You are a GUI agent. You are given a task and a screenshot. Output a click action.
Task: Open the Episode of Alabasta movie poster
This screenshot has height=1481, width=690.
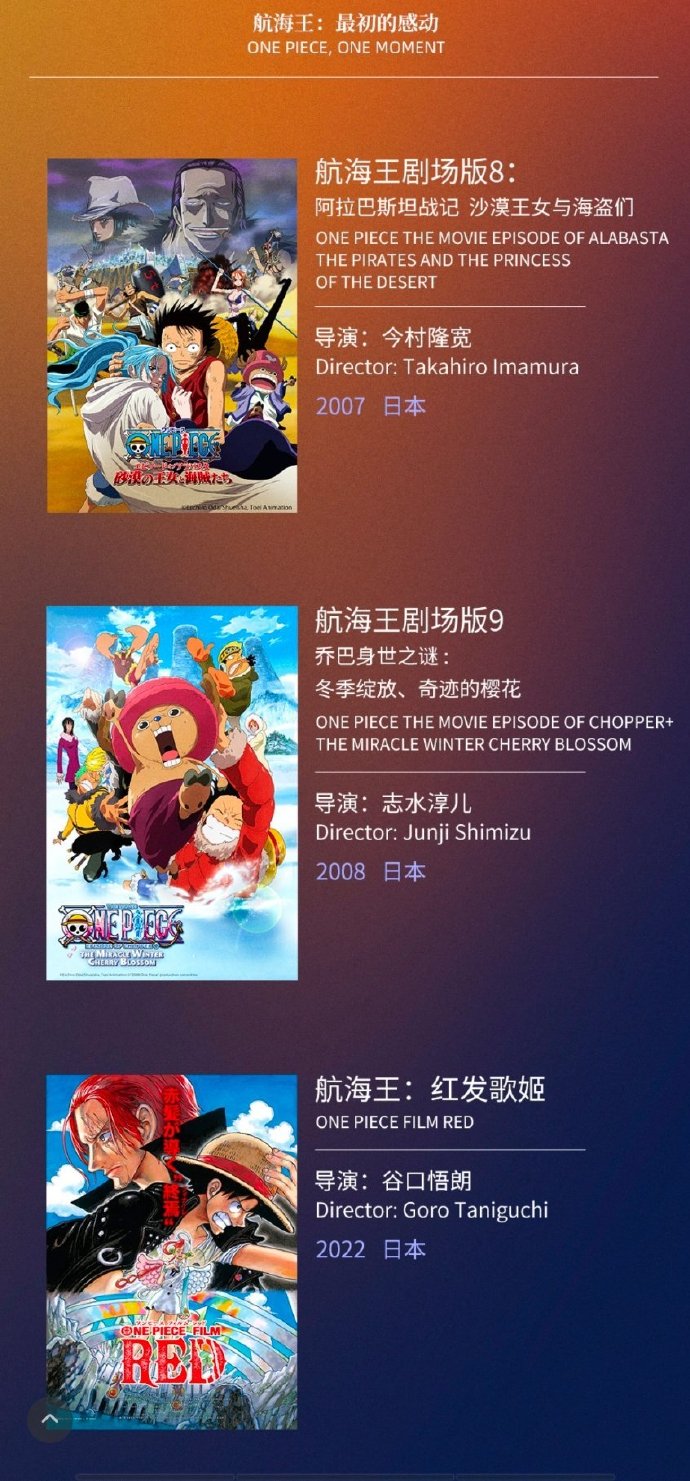172,335
